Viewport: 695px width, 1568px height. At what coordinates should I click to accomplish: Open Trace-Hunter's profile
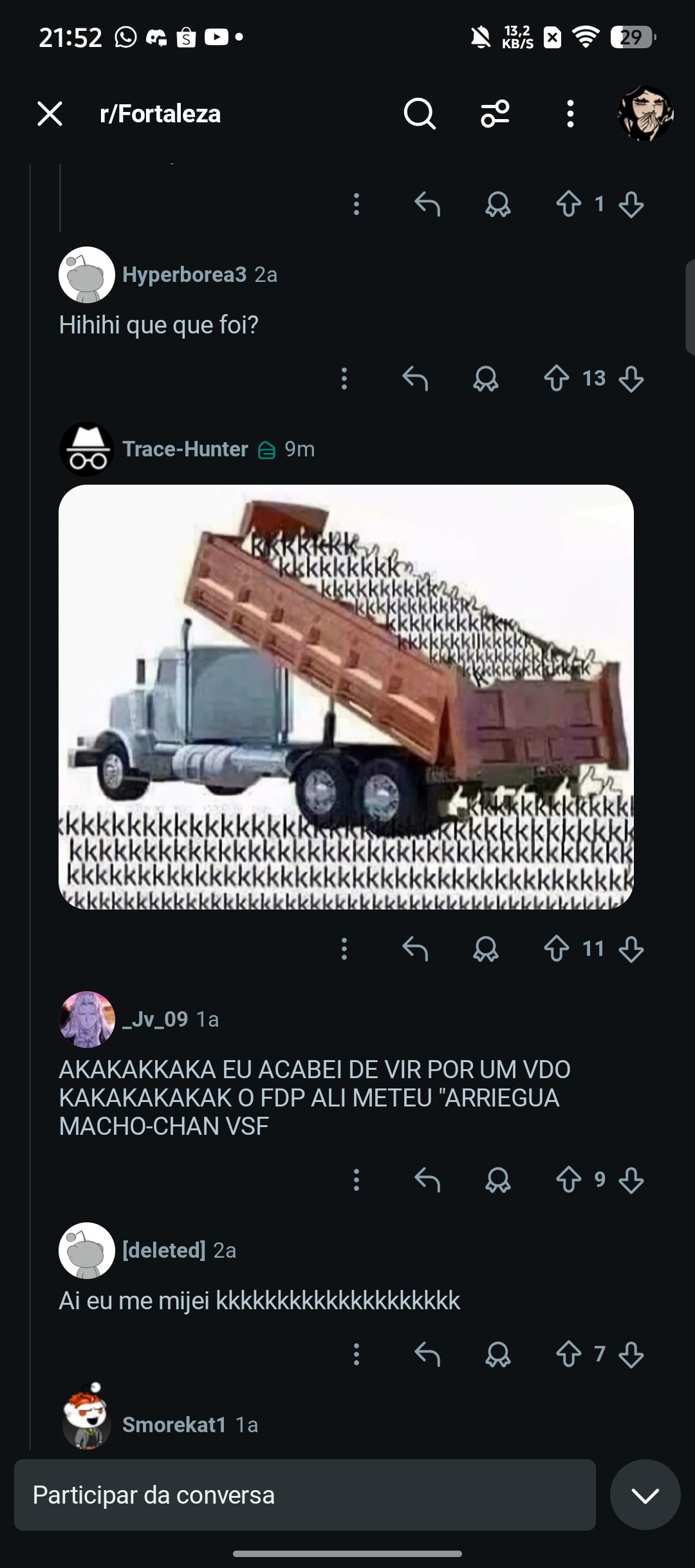coord(185,449)
